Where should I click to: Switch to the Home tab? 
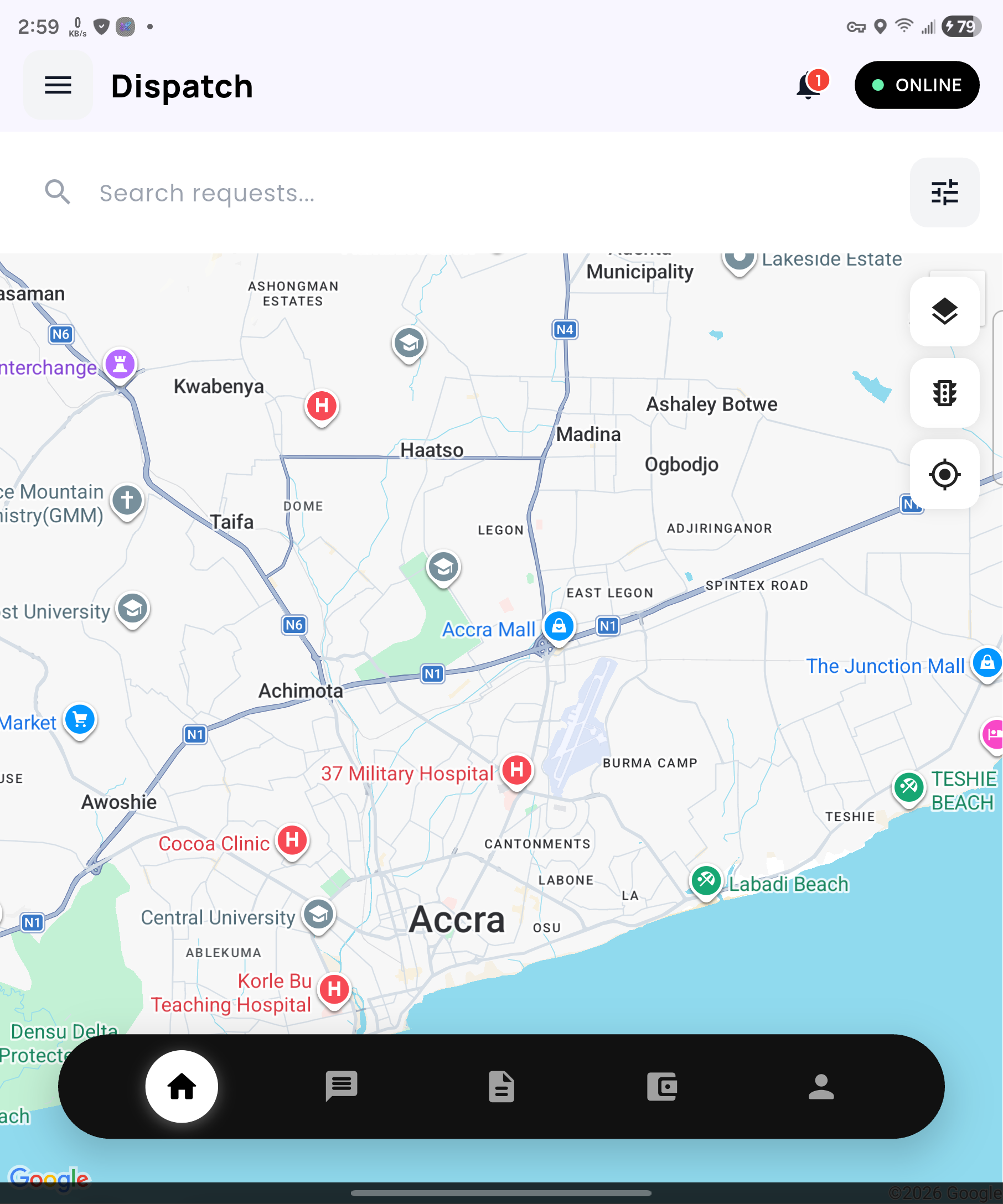point(181,1086)
